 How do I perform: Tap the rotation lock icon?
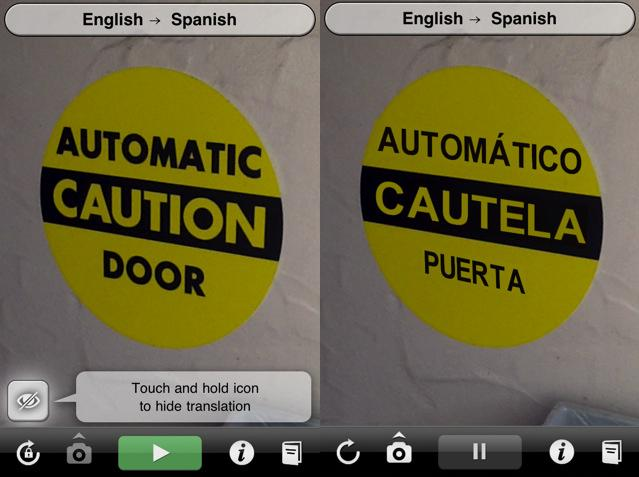coord(28,453)
